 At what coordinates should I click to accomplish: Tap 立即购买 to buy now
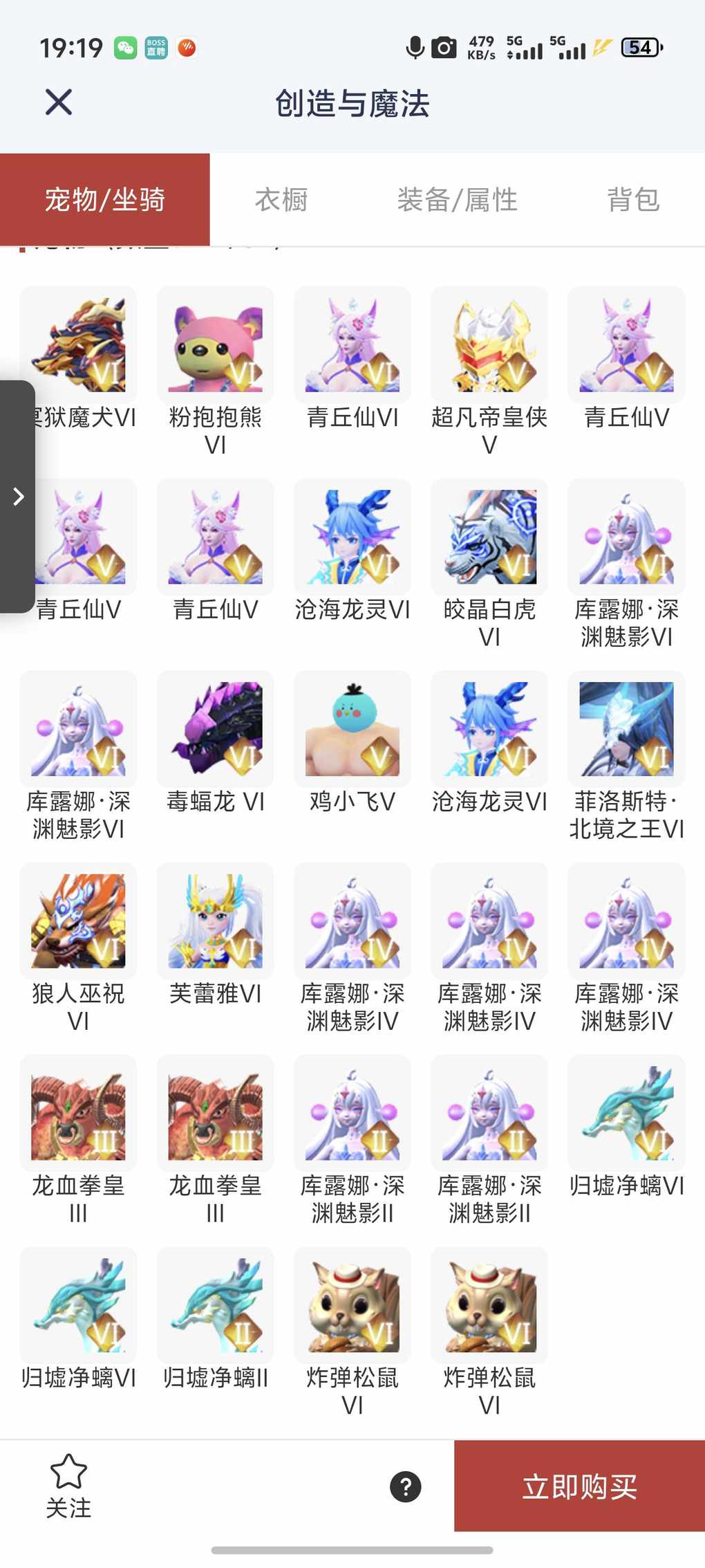(x=579, y=1486)
